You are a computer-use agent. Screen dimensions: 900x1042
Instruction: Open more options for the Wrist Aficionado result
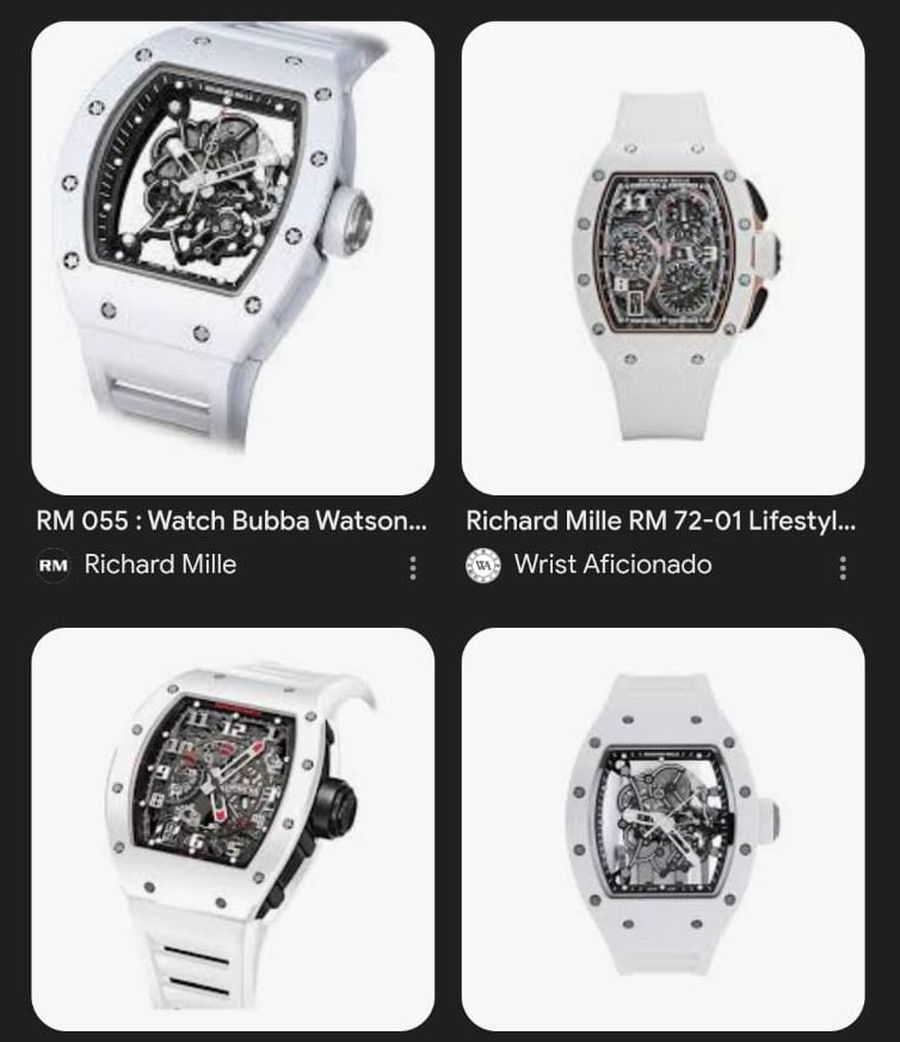click(842, 568)
